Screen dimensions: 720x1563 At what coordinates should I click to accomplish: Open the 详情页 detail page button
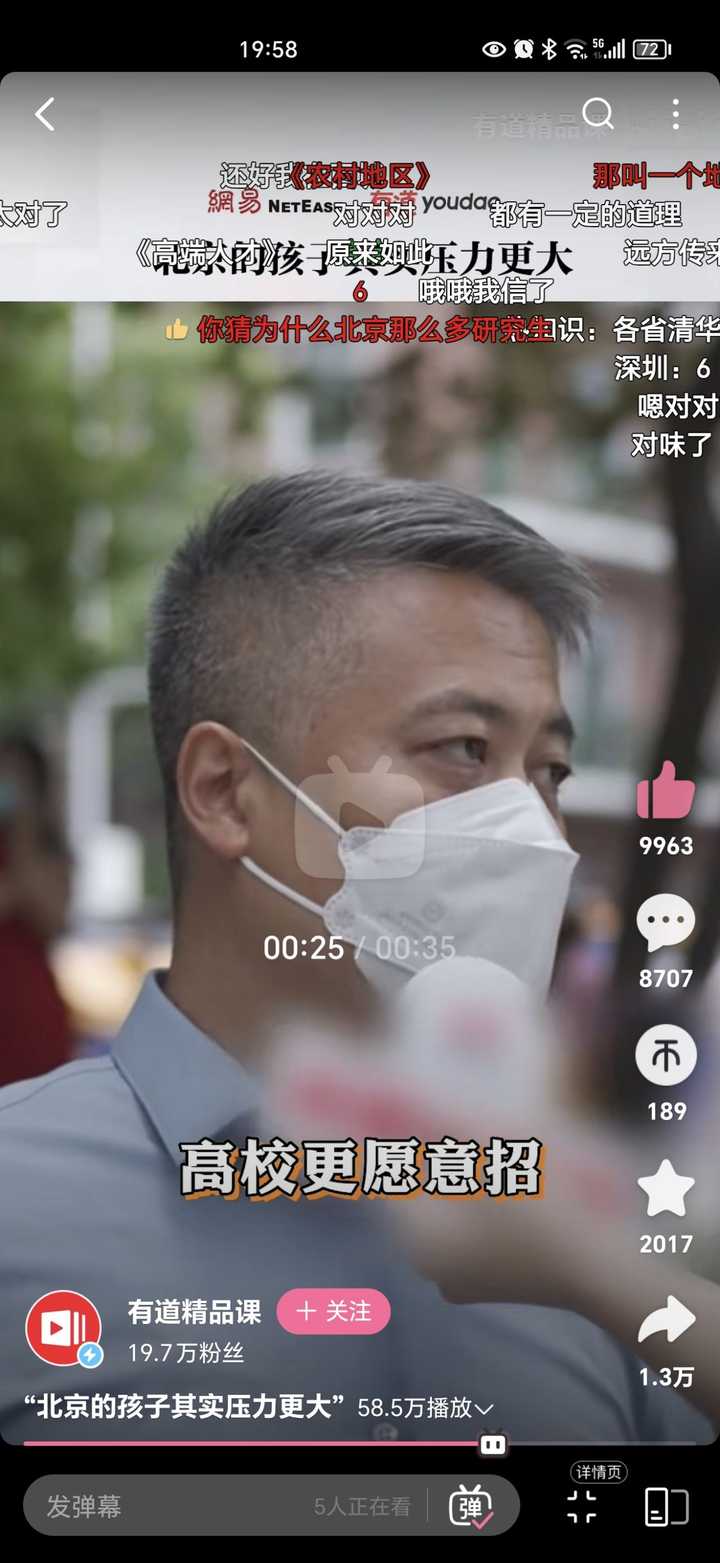tap(583, 1504)
